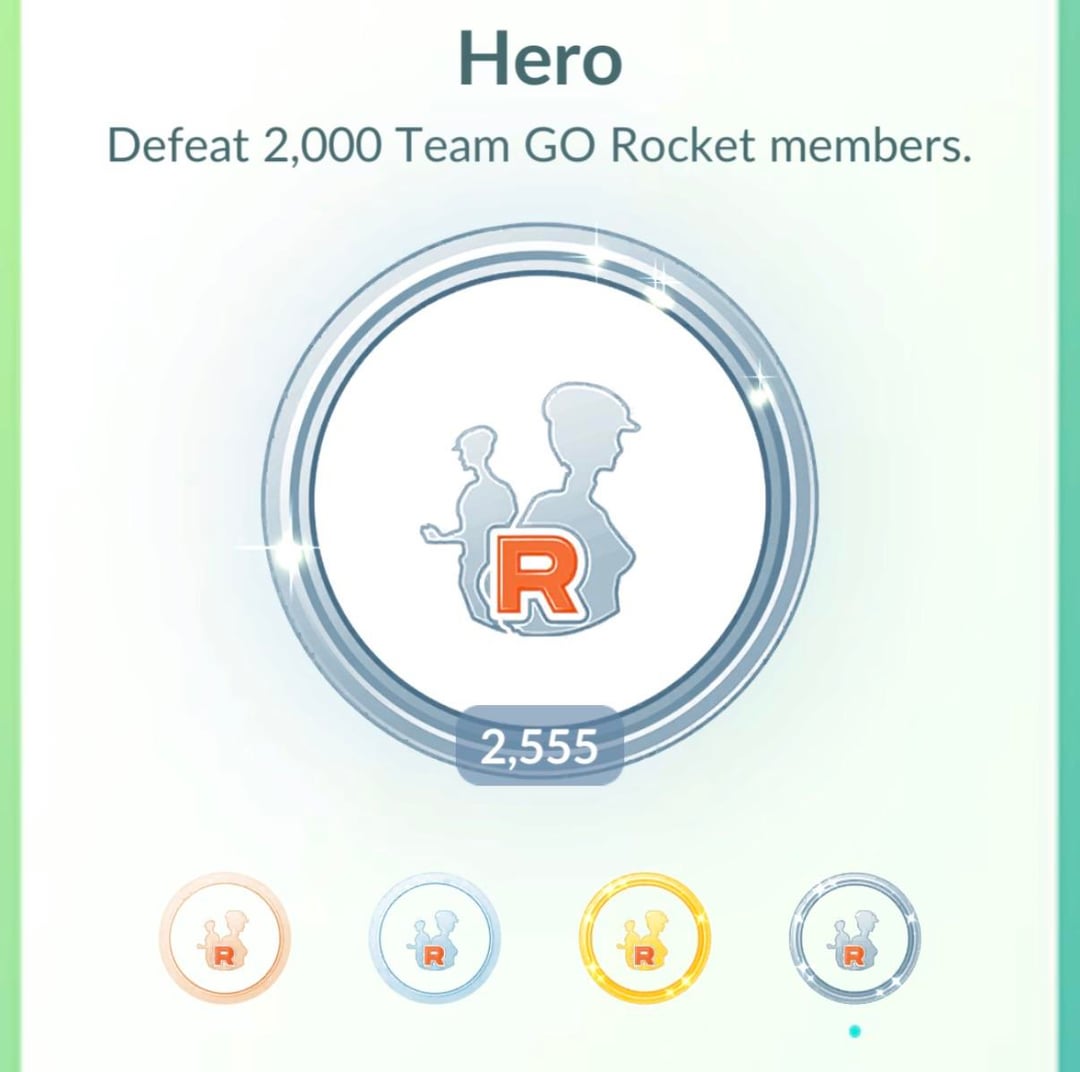
Task: Select the bronze Hero medal tier
Action: tap(224, 938)
